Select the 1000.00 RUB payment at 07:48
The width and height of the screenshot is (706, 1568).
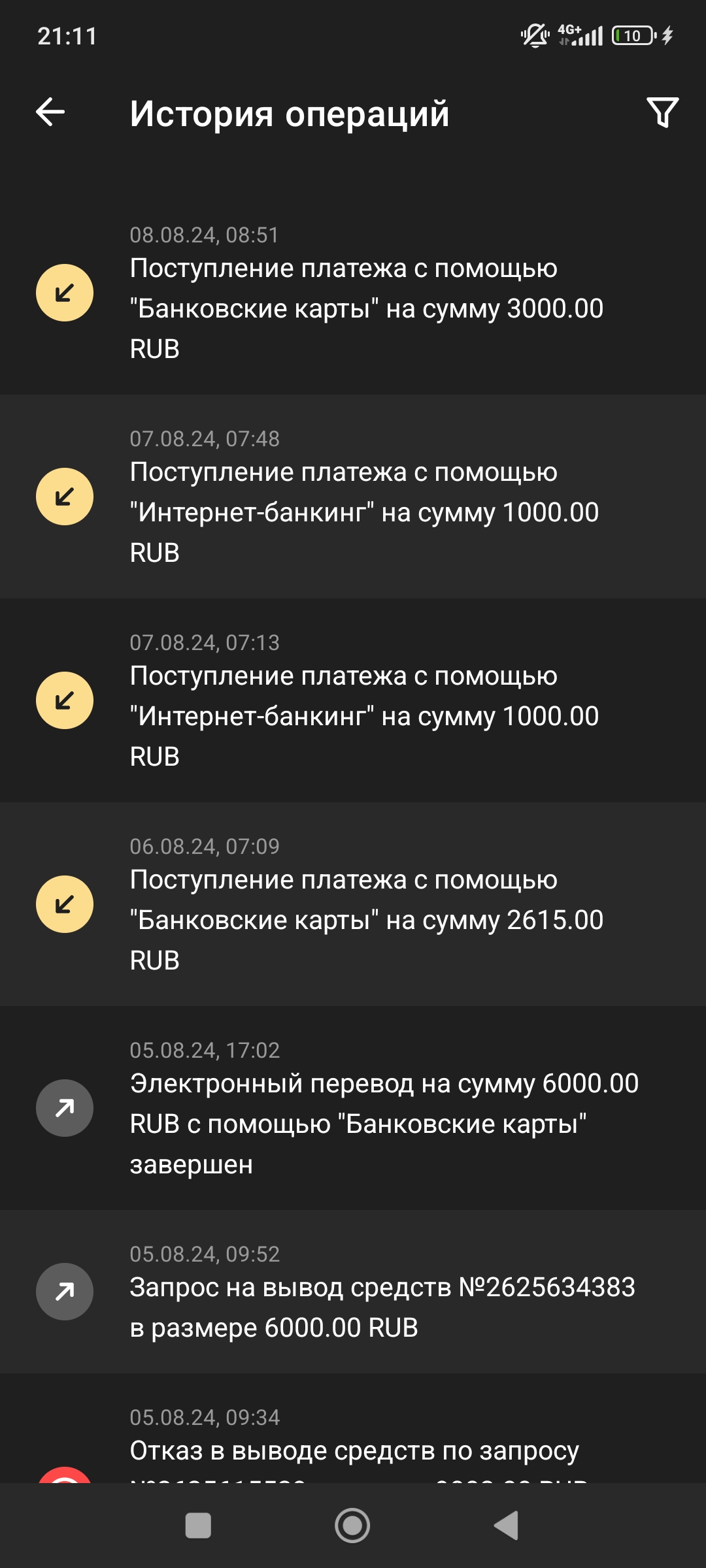click(x=353, y=497)
